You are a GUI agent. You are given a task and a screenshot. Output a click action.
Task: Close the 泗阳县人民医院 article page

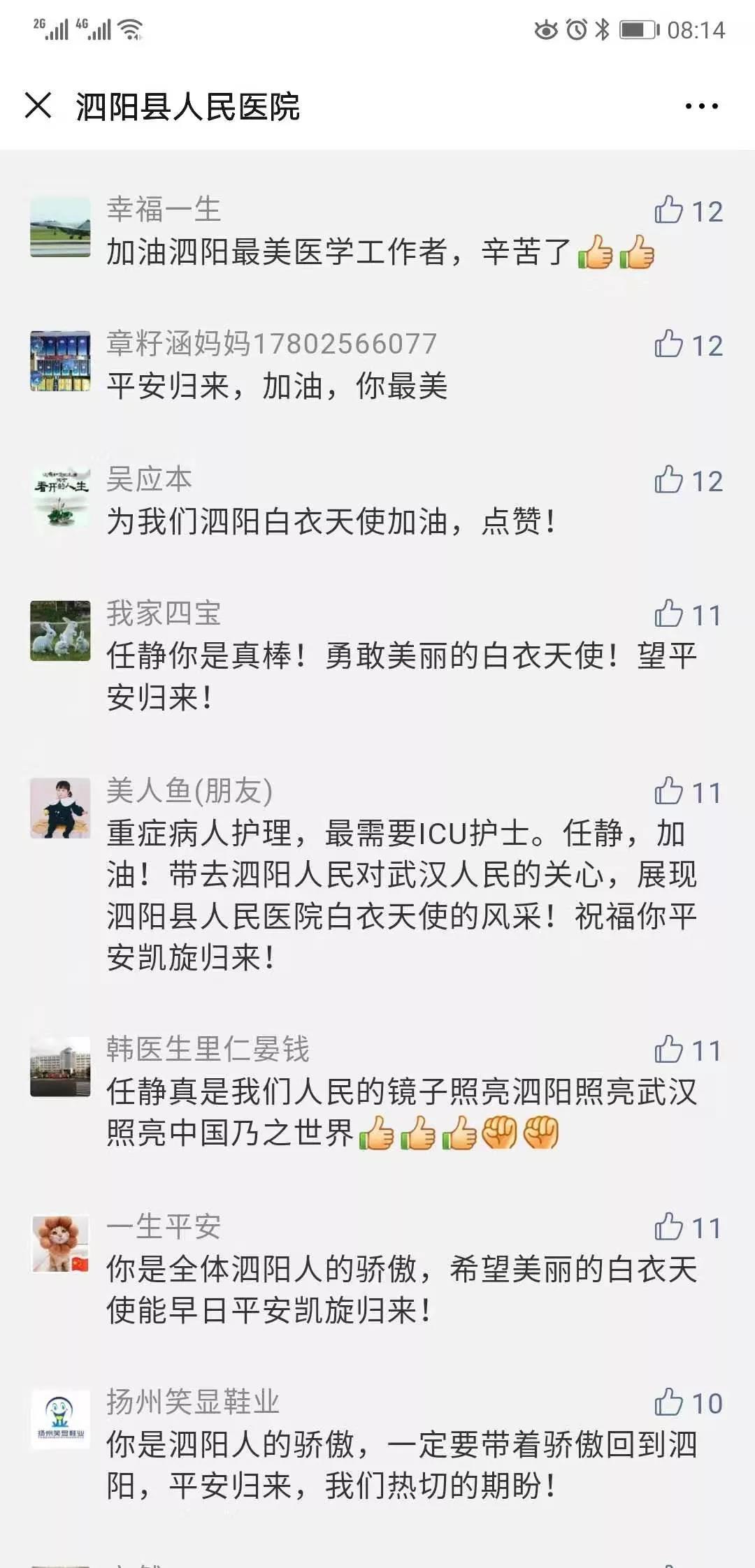click(38, 106)
